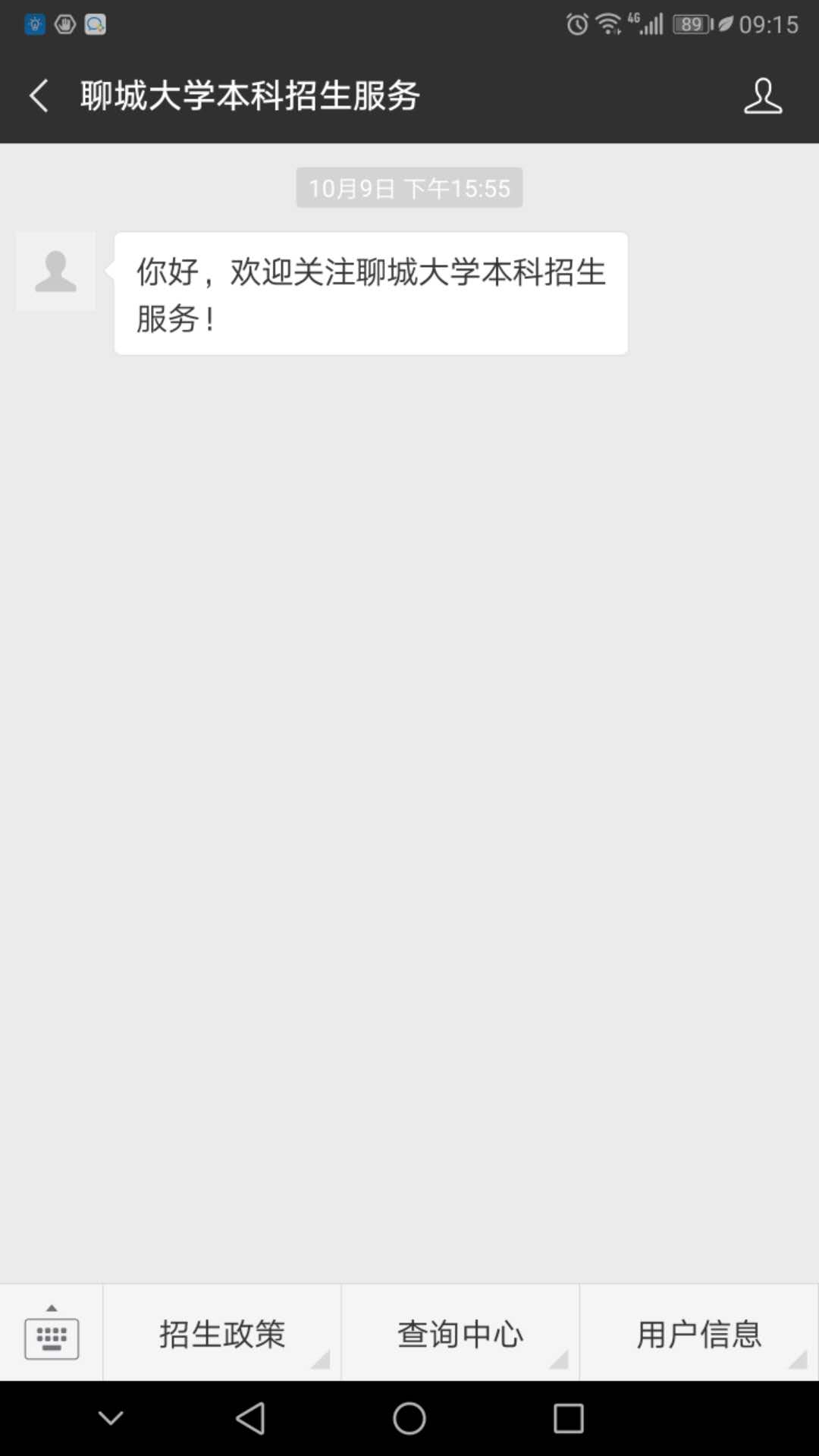Go back from the chat screen
Image resolution: width=819 pixels, height=1456 pixels.
click(x=39, y=96)
